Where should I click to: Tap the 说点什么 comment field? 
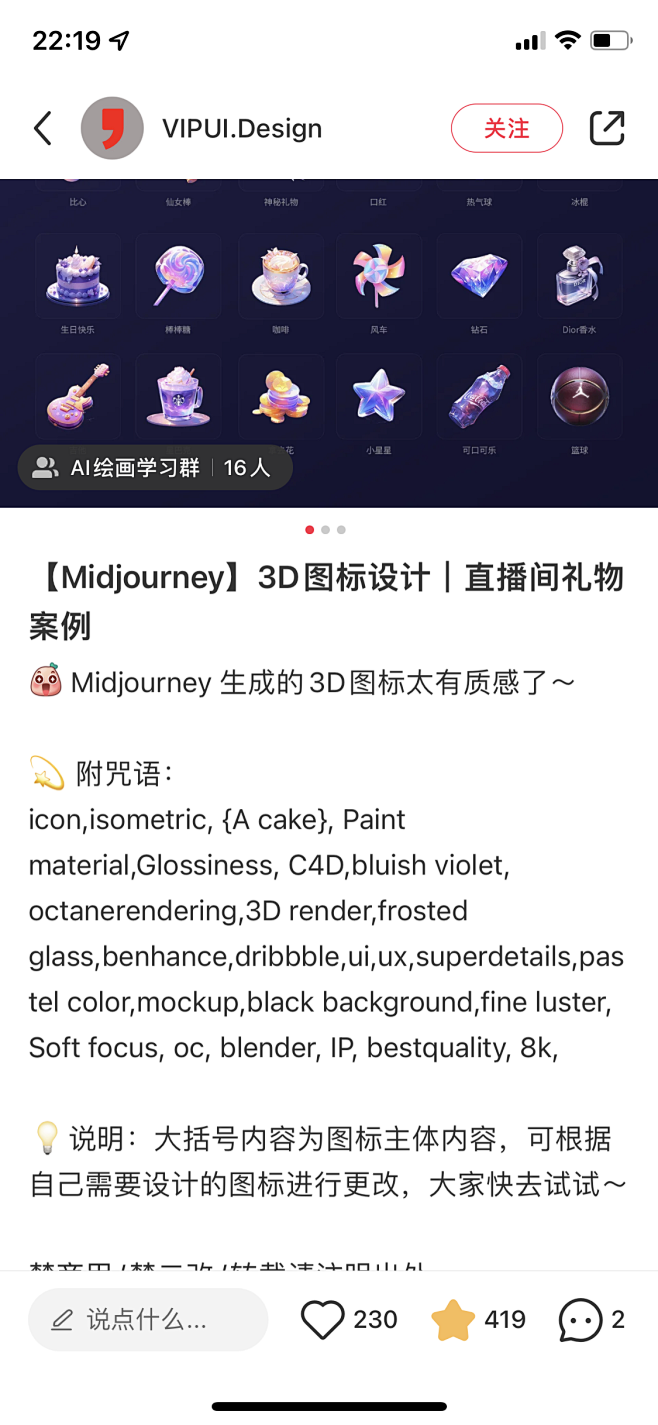(x=148, y=1319)
